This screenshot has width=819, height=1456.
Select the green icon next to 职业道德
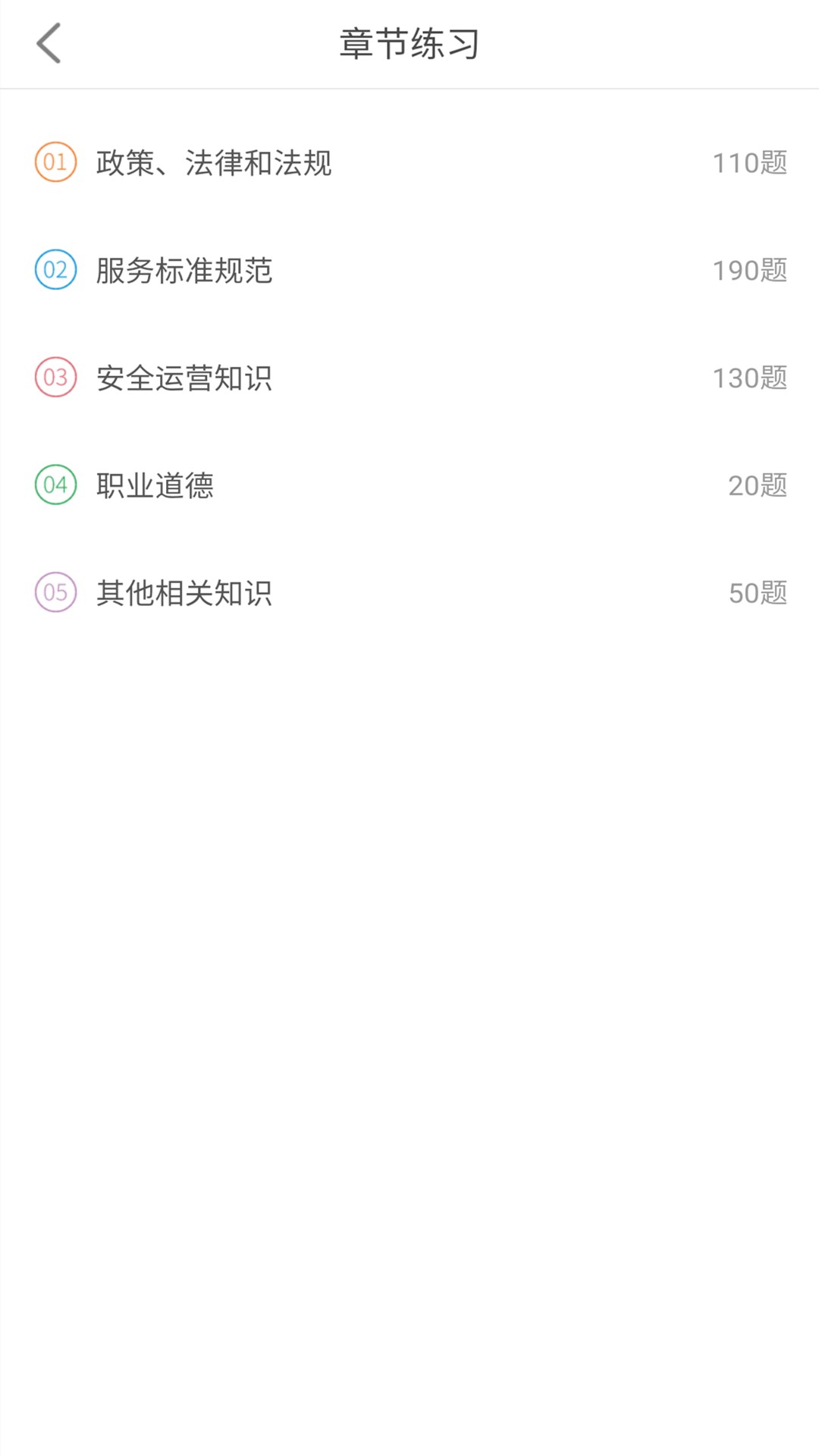pos(54,485)
